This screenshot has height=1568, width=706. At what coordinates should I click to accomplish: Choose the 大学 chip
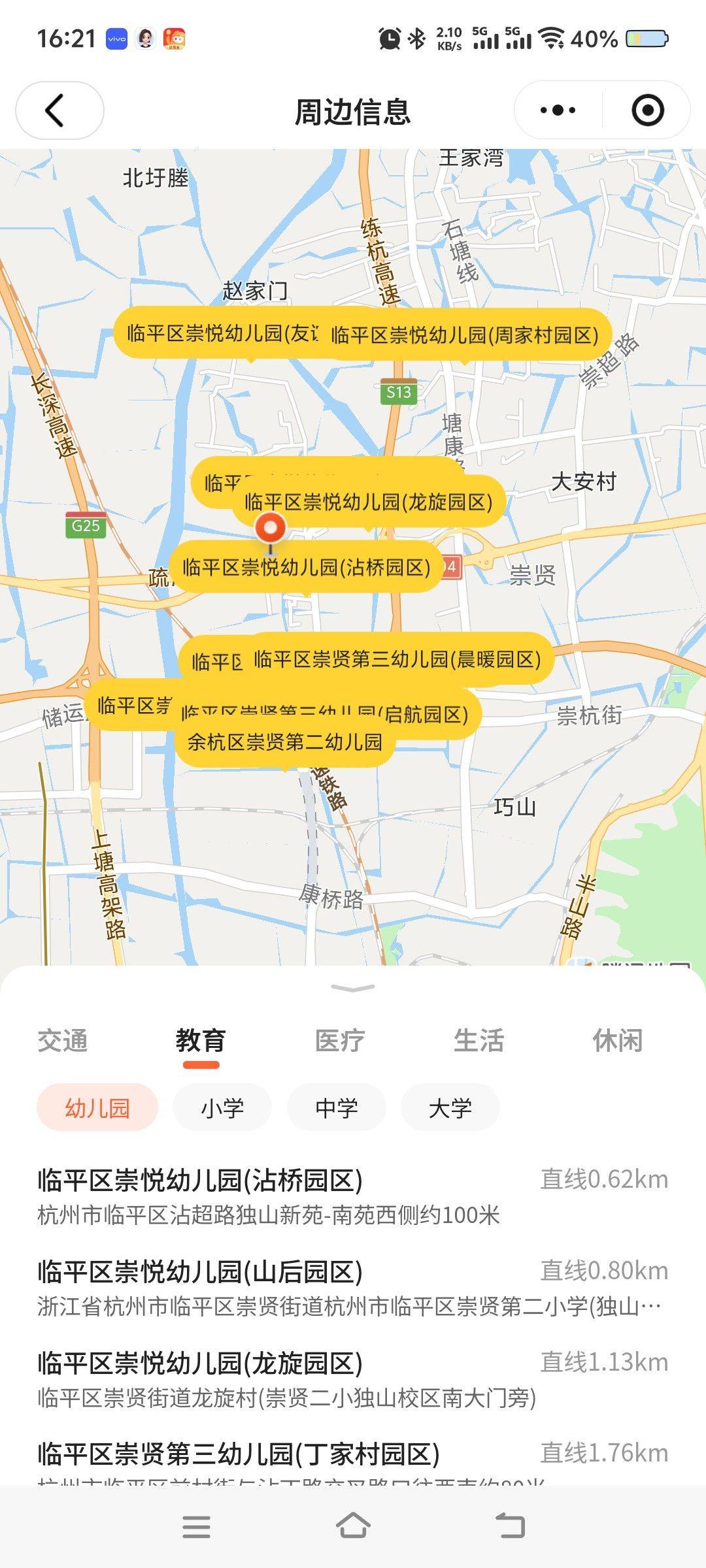450,1108
